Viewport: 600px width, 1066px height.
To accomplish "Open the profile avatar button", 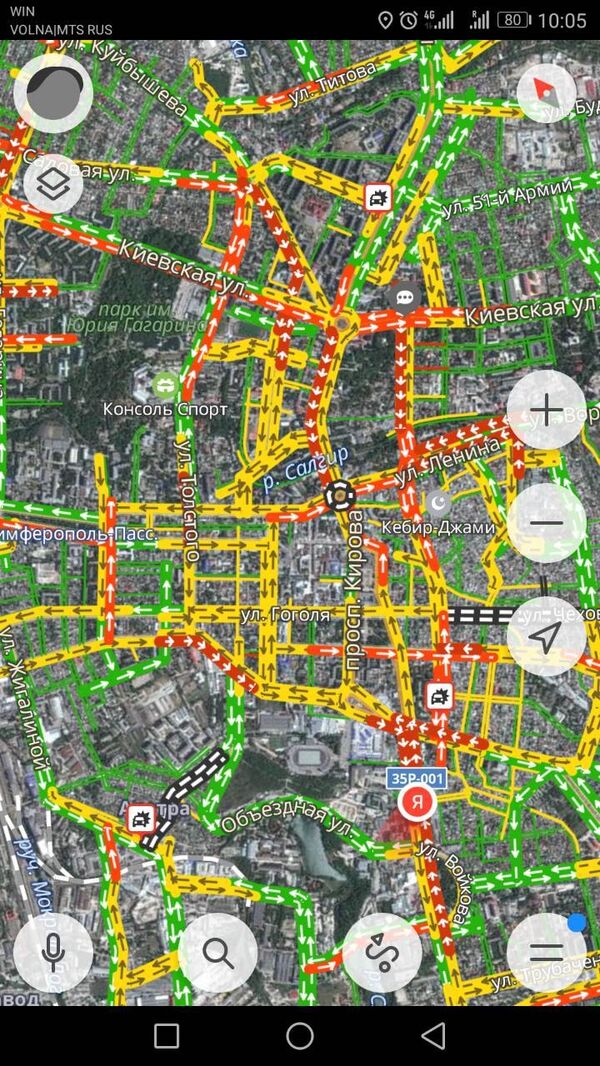I will pos(53,94).
